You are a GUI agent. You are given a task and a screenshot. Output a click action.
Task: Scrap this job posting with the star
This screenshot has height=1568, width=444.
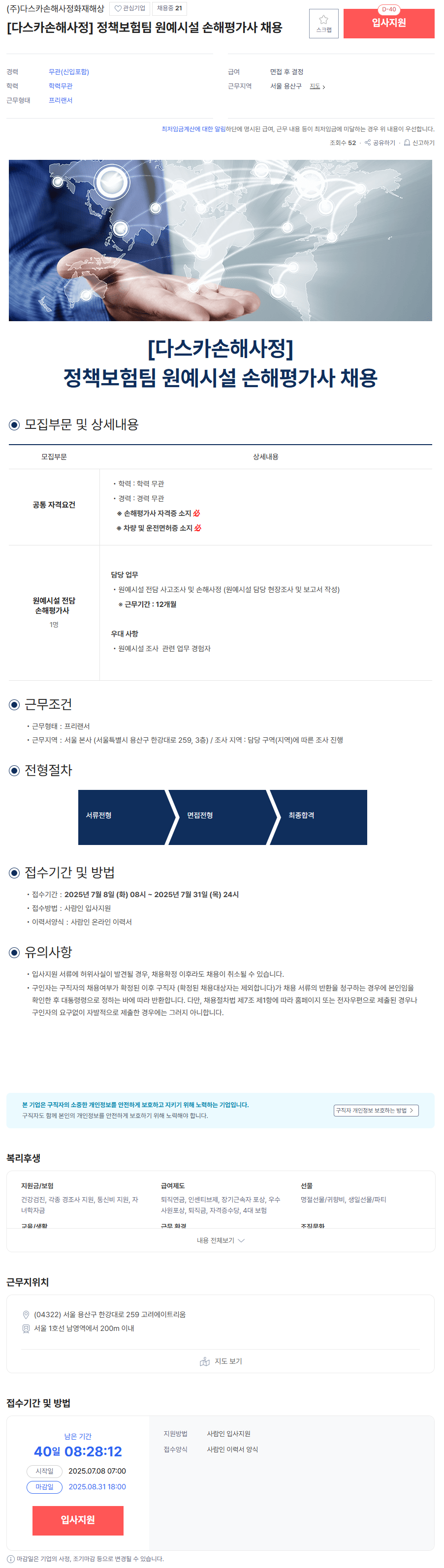(323, 24)
